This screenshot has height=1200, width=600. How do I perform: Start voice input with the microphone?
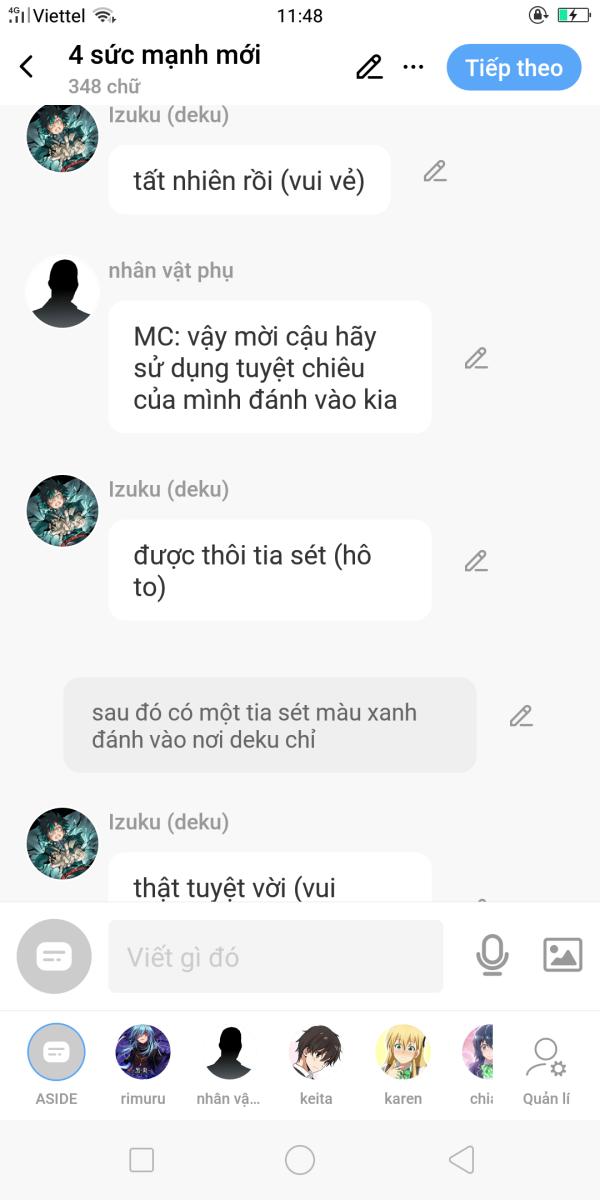[x=491, y=956]
